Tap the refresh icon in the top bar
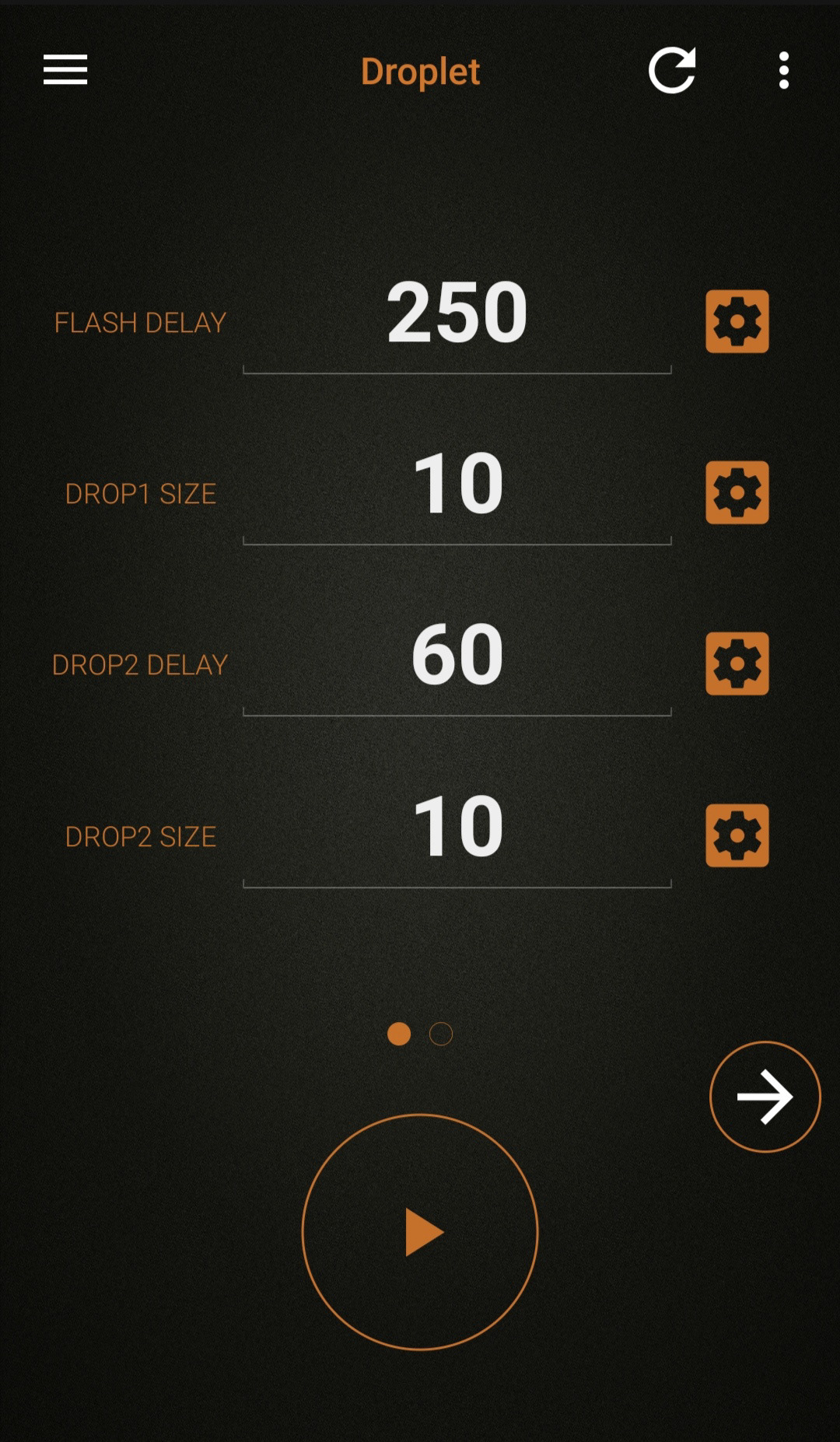The height and width of the screenshot is (1442, 840). [672, 70]
